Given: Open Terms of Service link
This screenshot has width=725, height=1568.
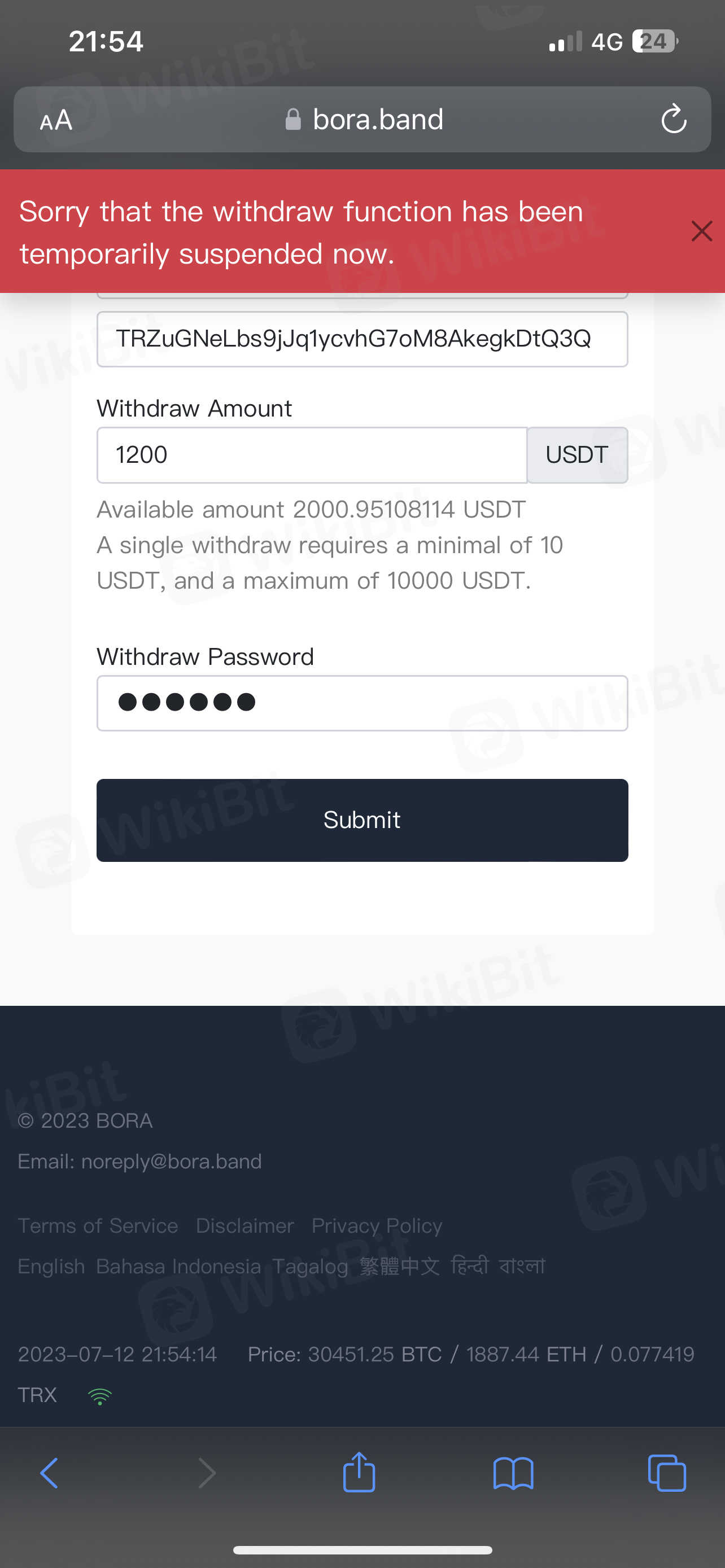Looking at the screenshot, I should coord(97,1225).
